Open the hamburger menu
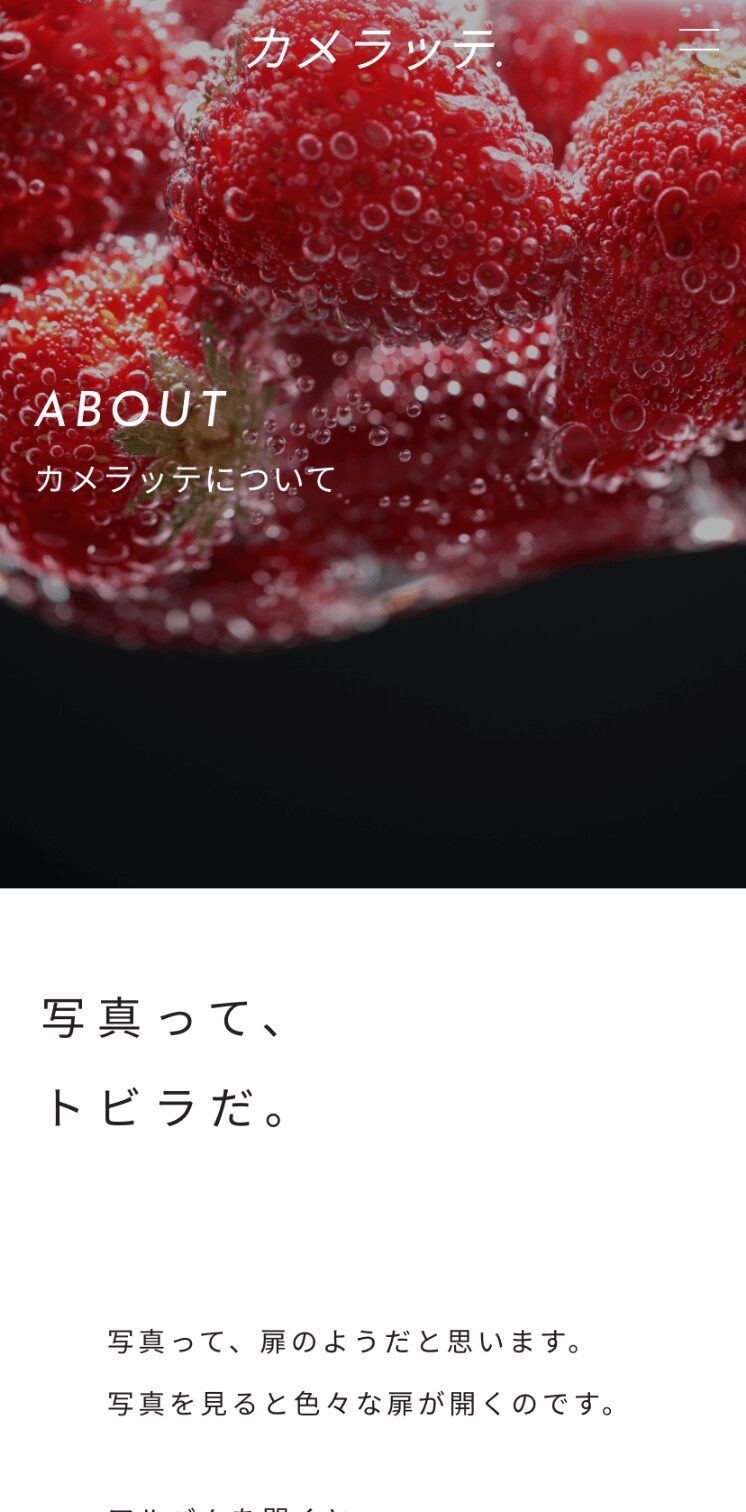Screen dimensions: 746x1512 699,40
